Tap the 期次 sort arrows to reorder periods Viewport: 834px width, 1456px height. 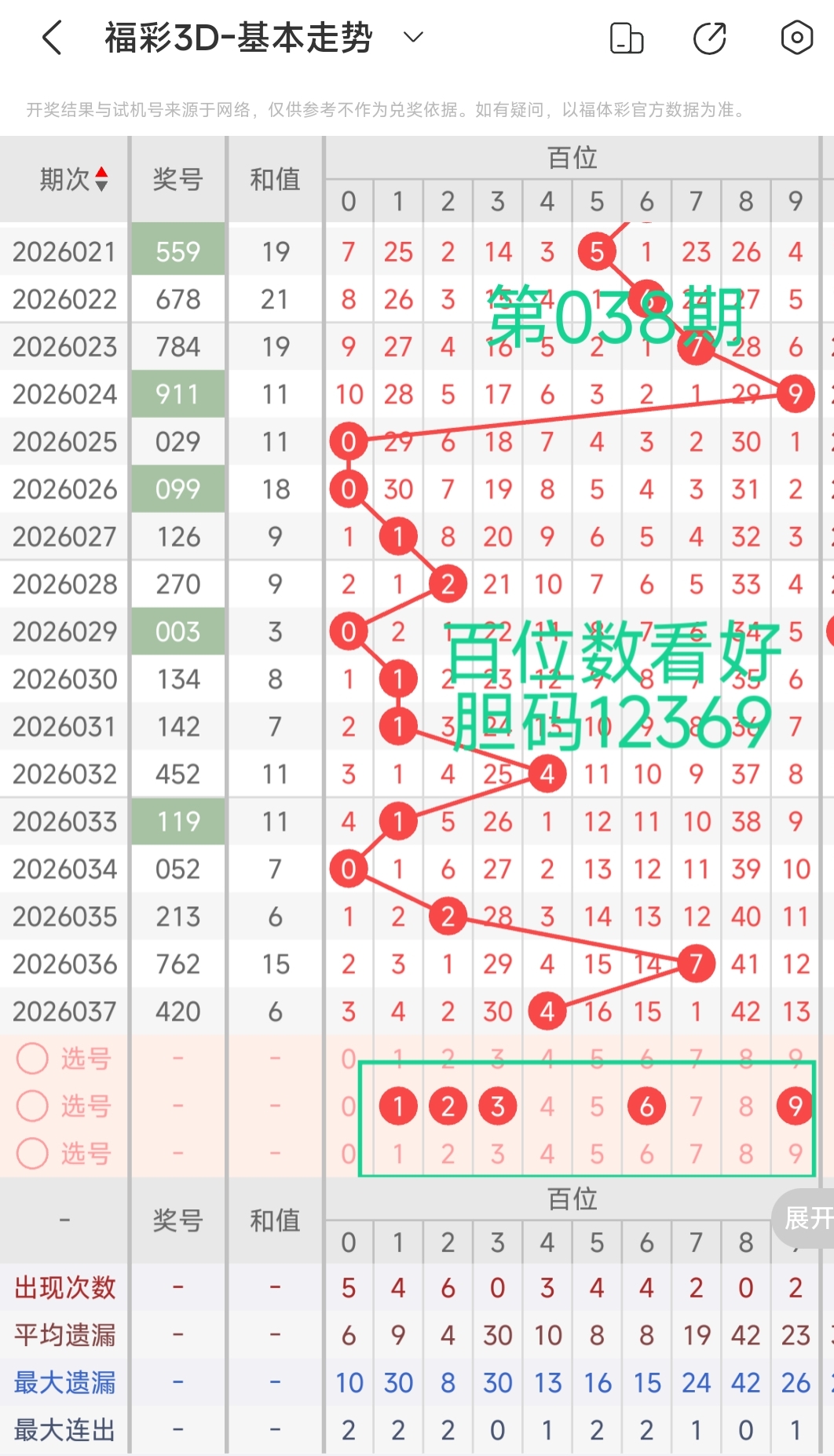tap(101, 178)
